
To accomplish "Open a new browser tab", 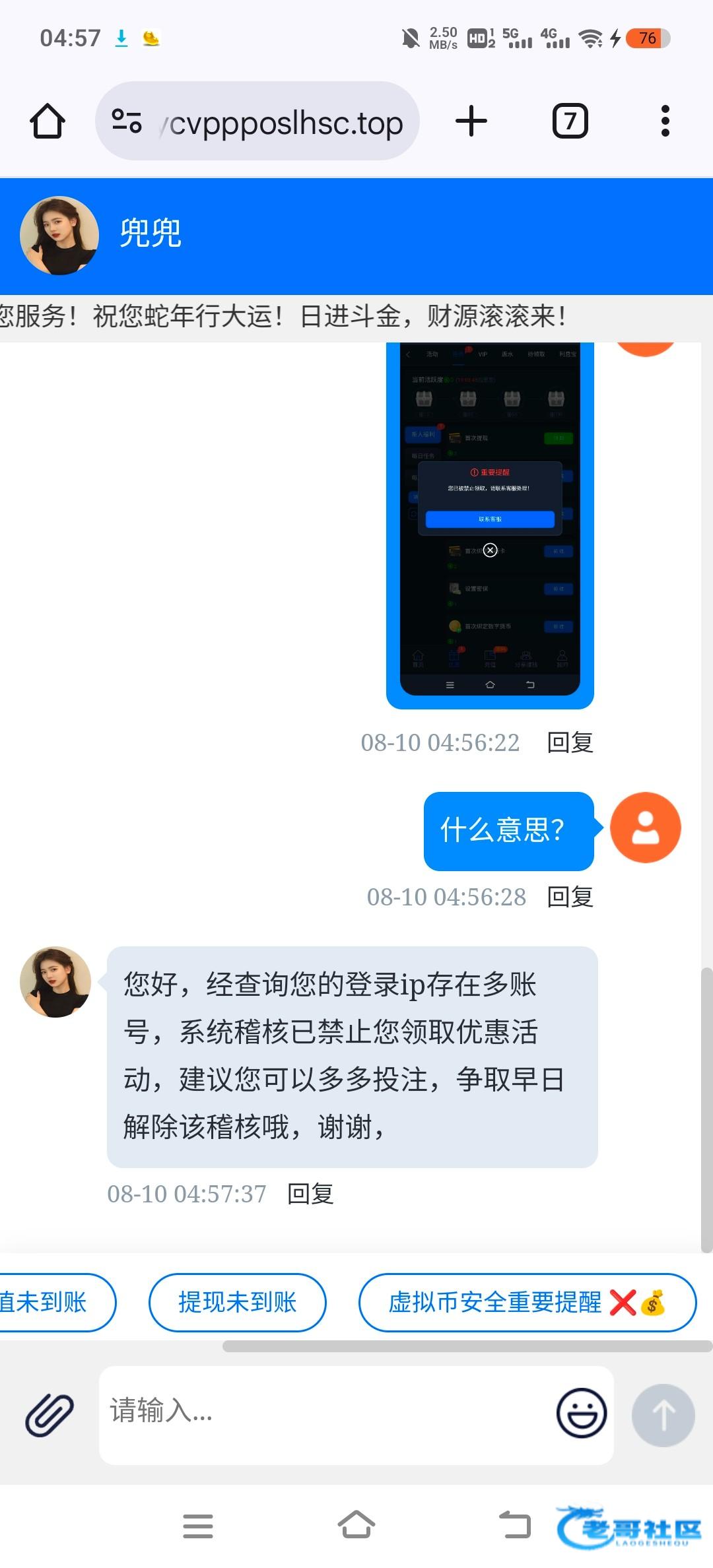I will (471, 121).
